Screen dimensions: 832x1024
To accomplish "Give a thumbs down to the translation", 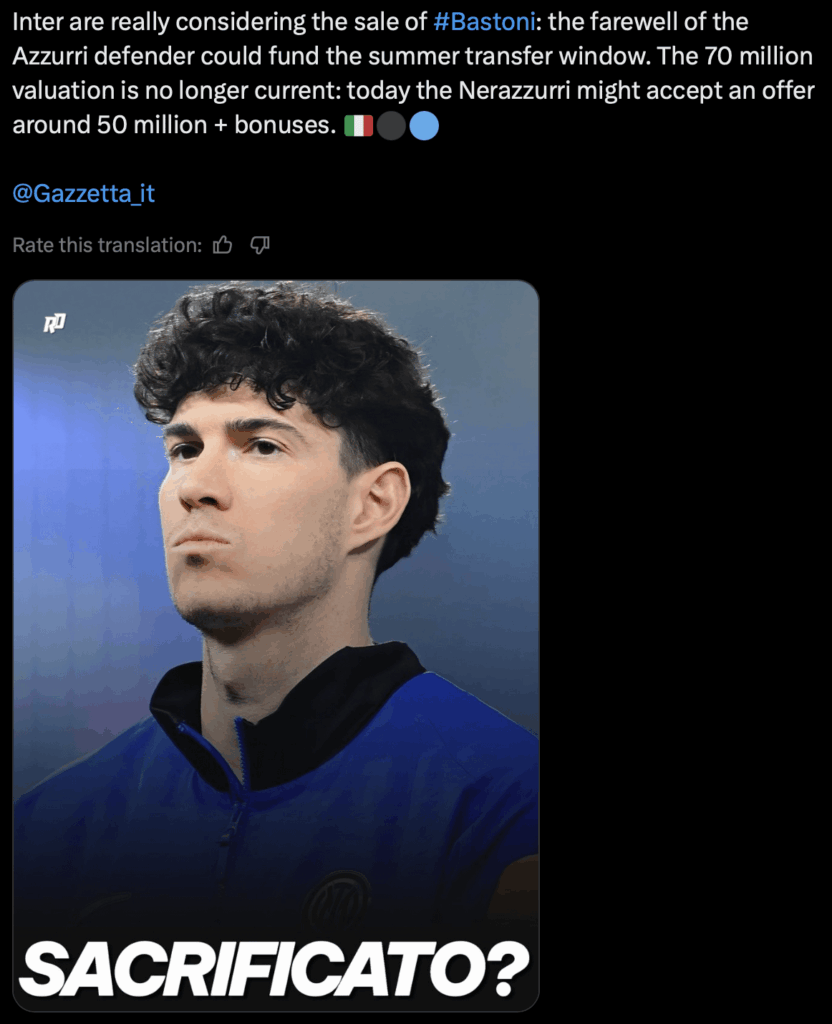I will coord(257,245).
